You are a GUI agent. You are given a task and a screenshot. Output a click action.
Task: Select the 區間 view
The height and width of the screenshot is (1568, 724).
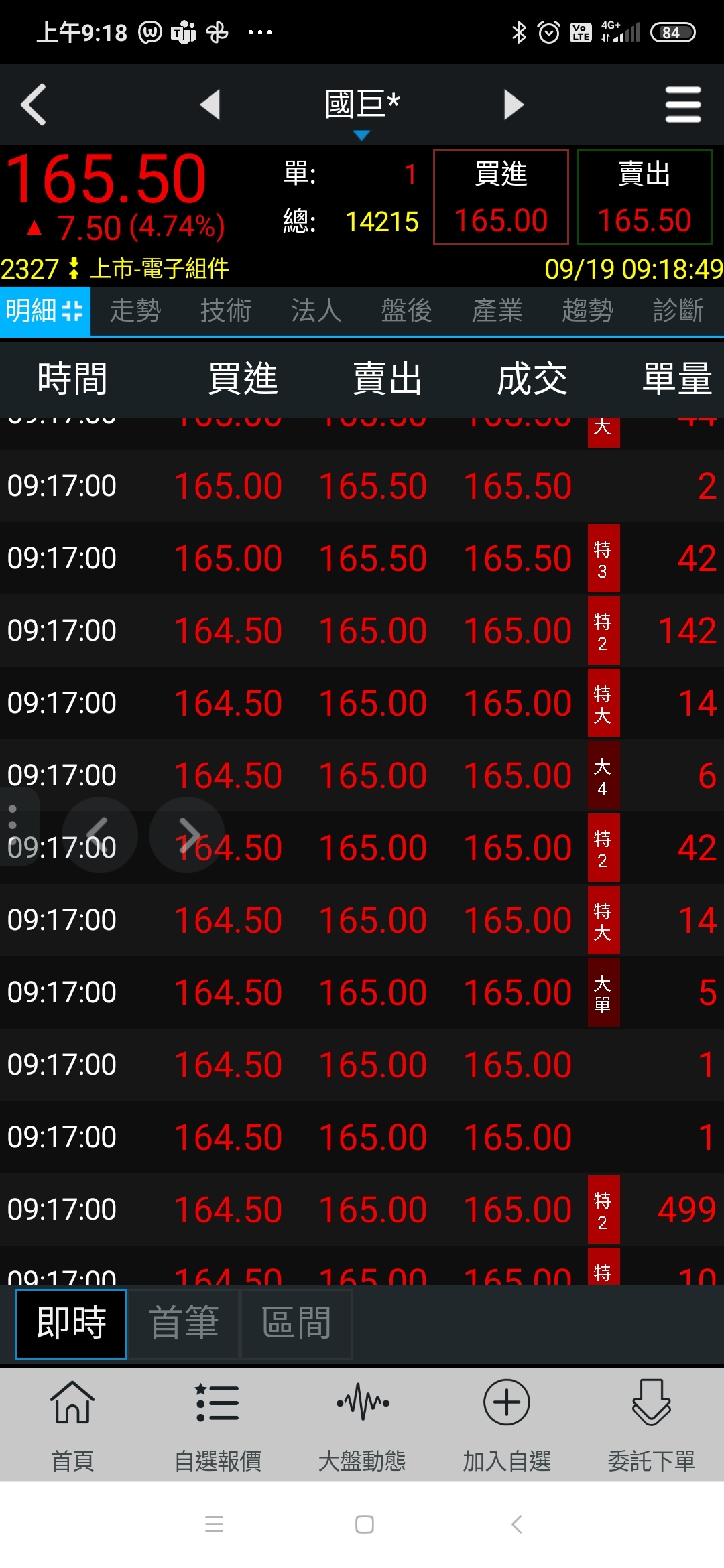click(x=296, y=1323)
